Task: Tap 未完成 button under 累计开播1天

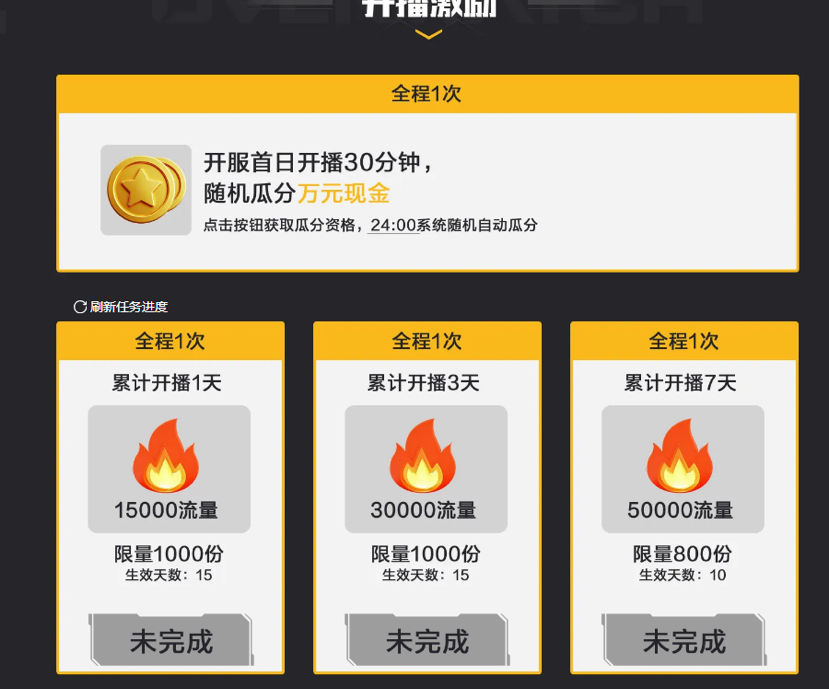Action: 171,641
